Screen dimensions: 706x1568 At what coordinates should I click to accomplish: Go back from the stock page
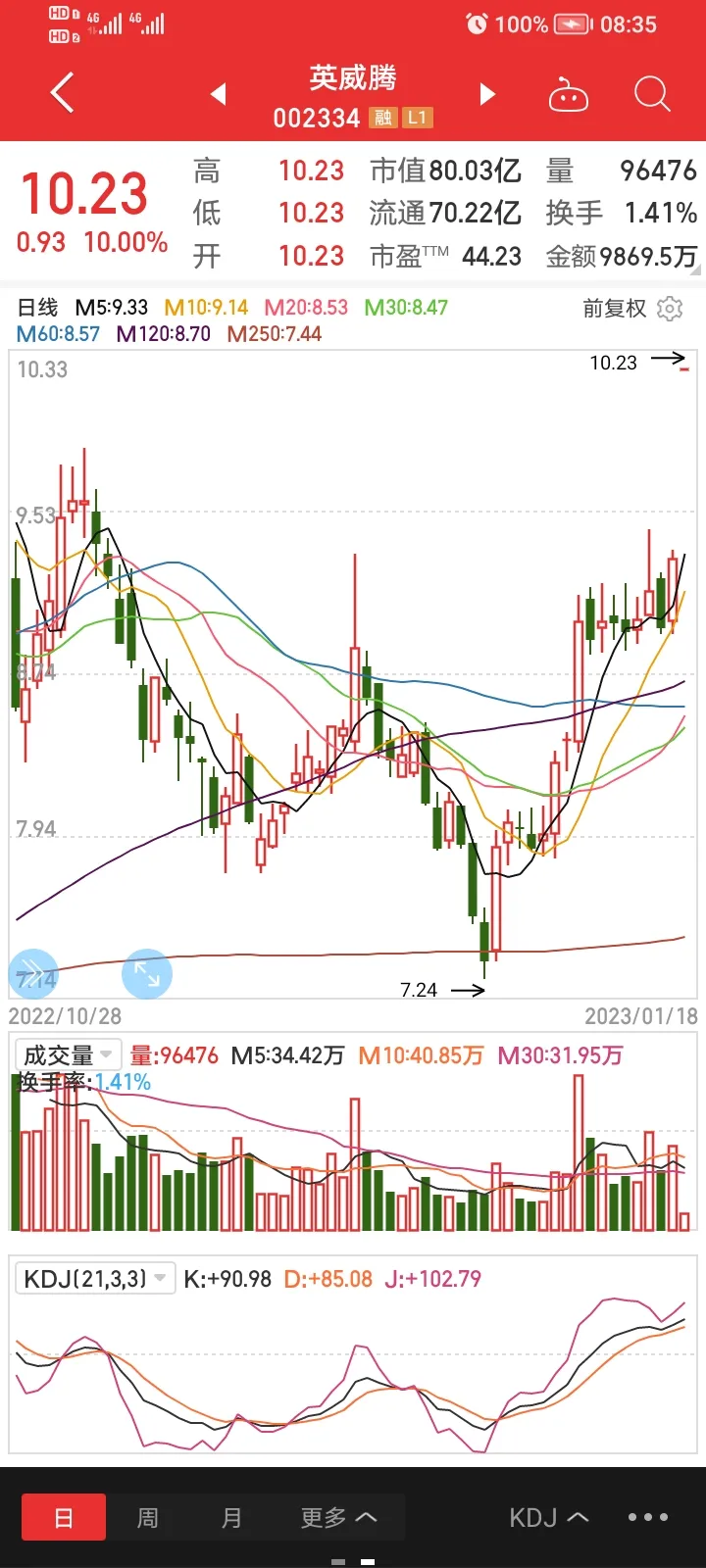[x=62, y=94]
